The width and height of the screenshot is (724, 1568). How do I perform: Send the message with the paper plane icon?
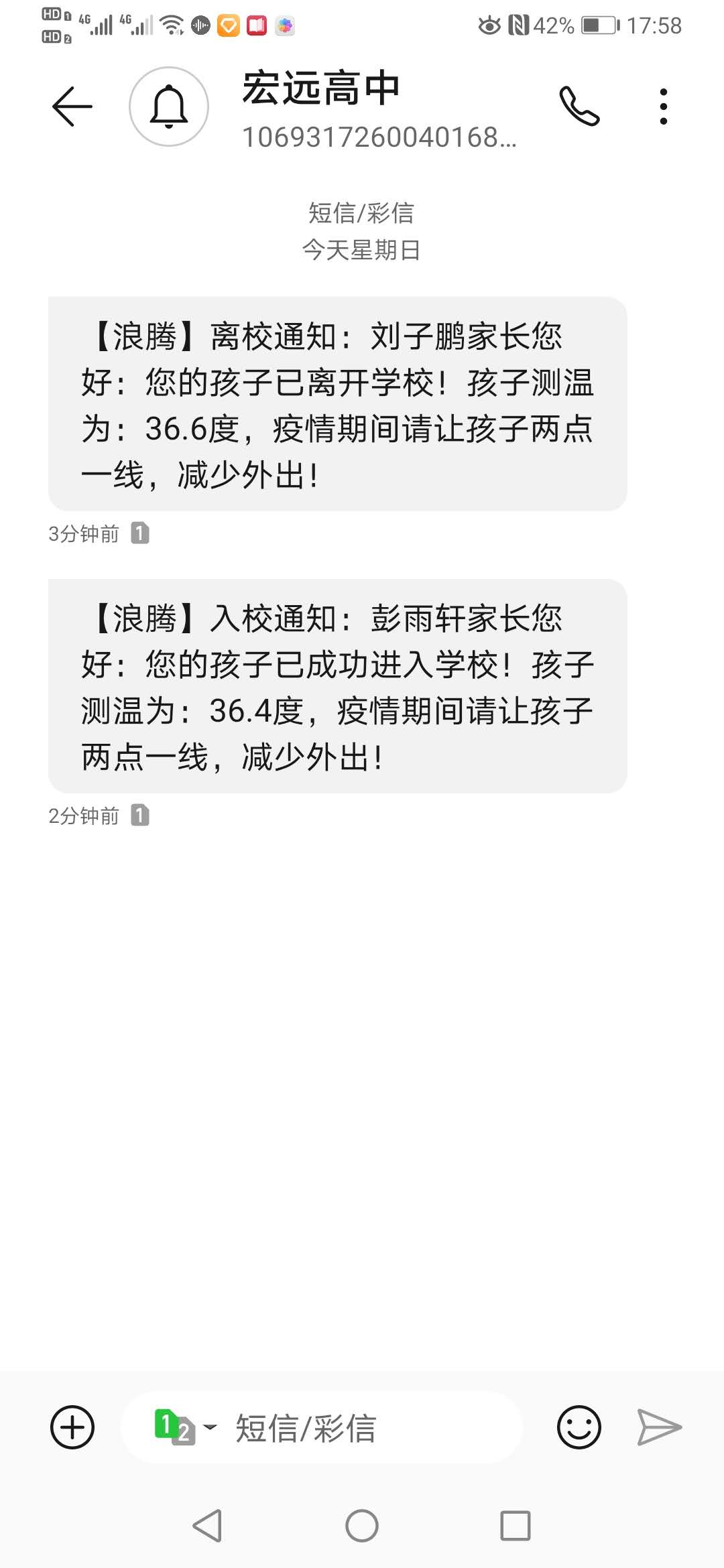[x=659, y=1427]
